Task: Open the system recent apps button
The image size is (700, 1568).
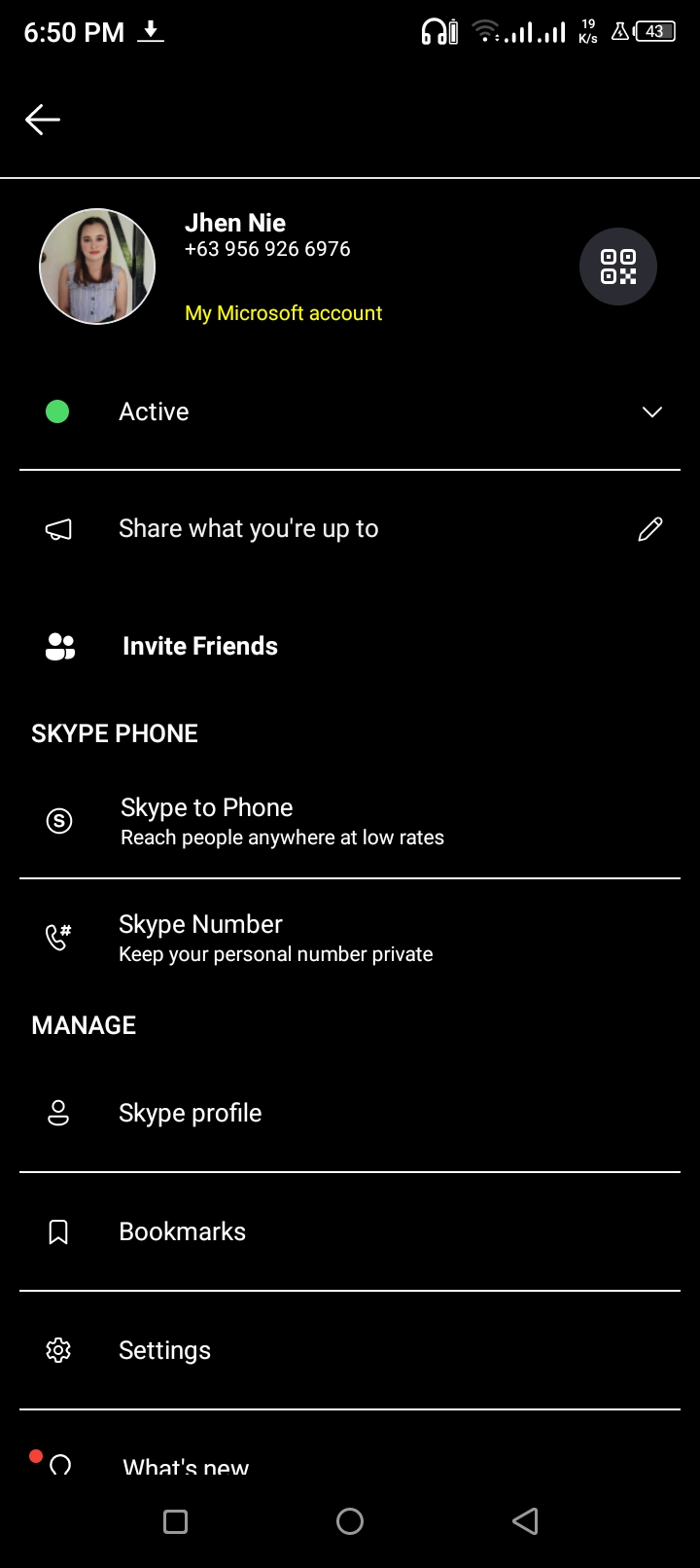Action: 175,1521
